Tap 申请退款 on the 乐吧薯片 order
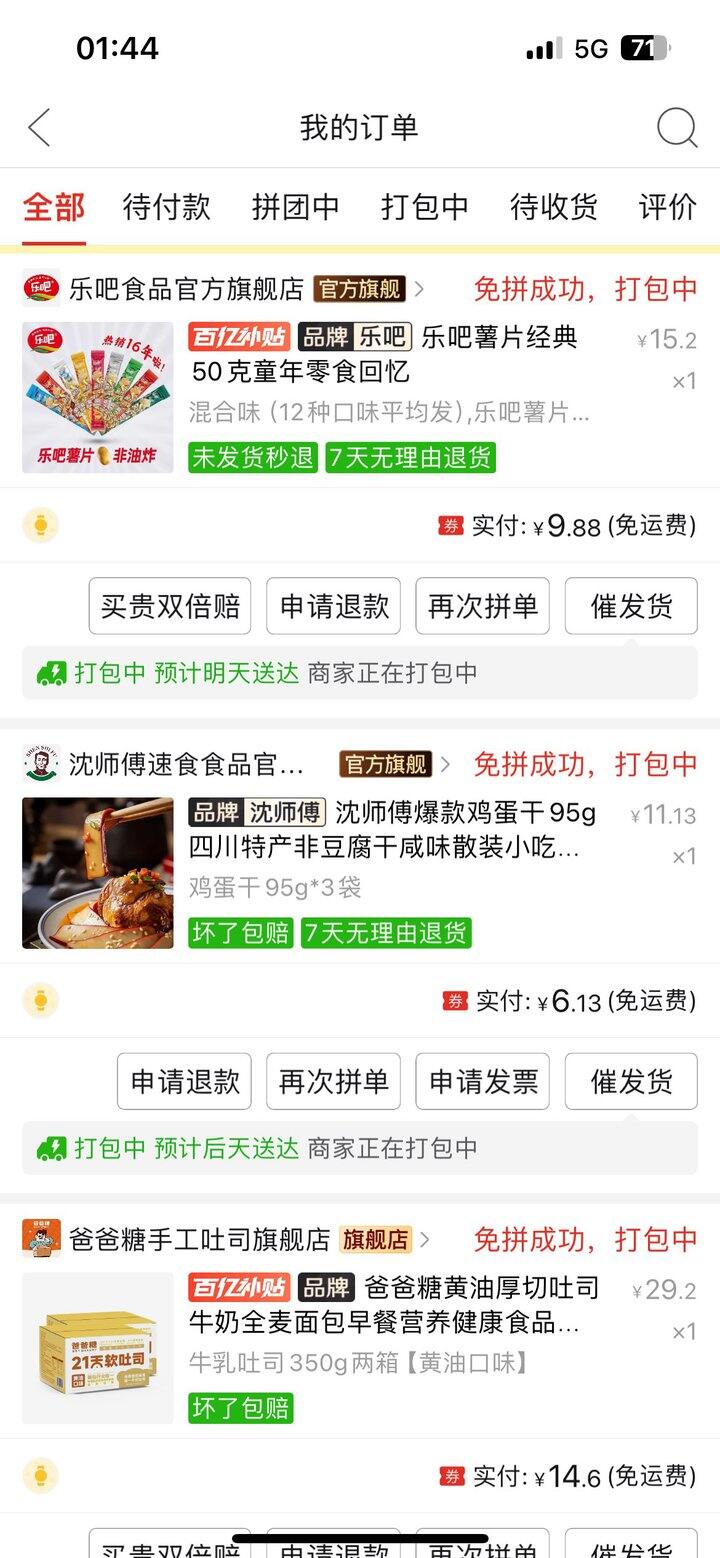 (333, 606)
